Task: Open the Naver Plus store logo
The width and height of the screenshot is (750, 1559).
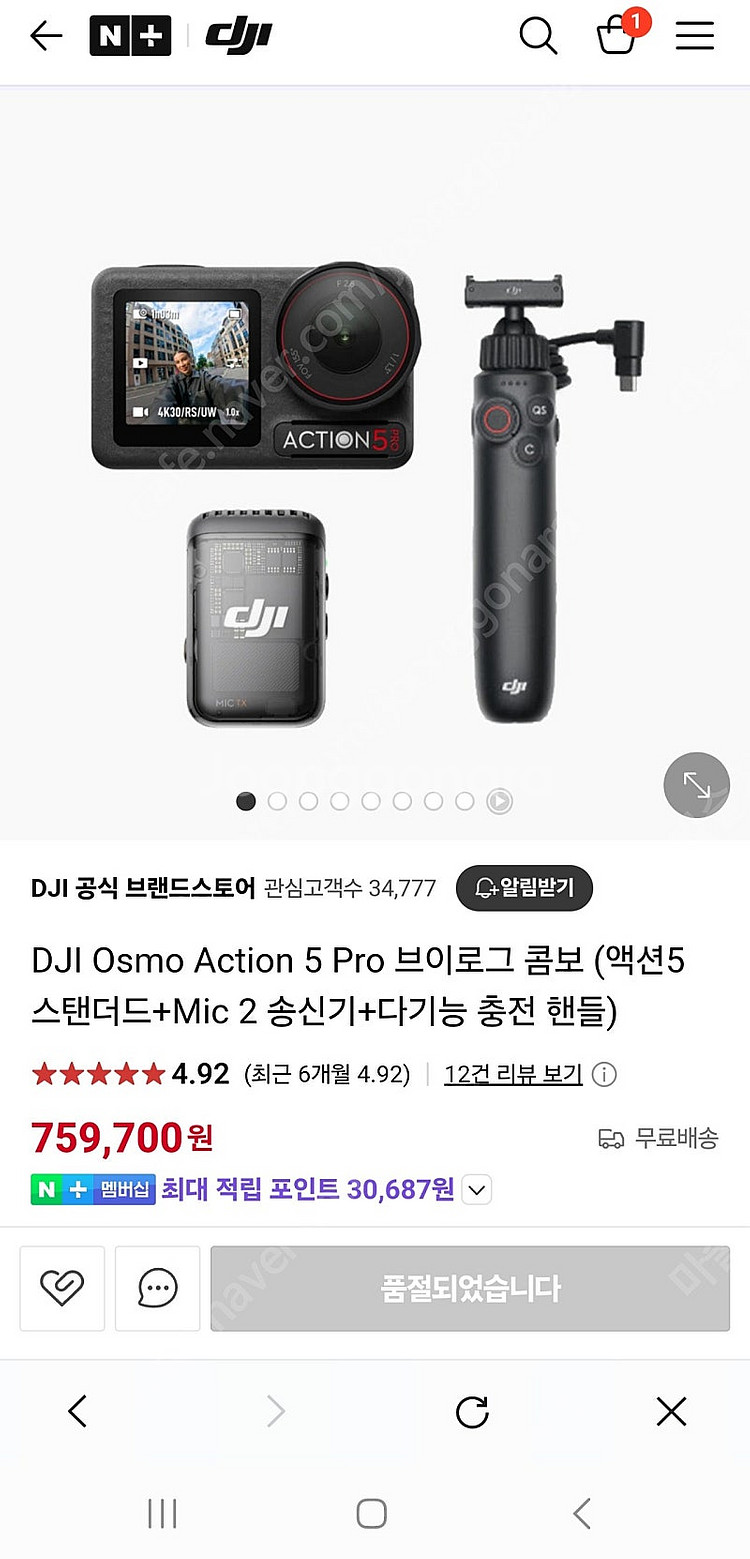Action: (x=130, y=37)
